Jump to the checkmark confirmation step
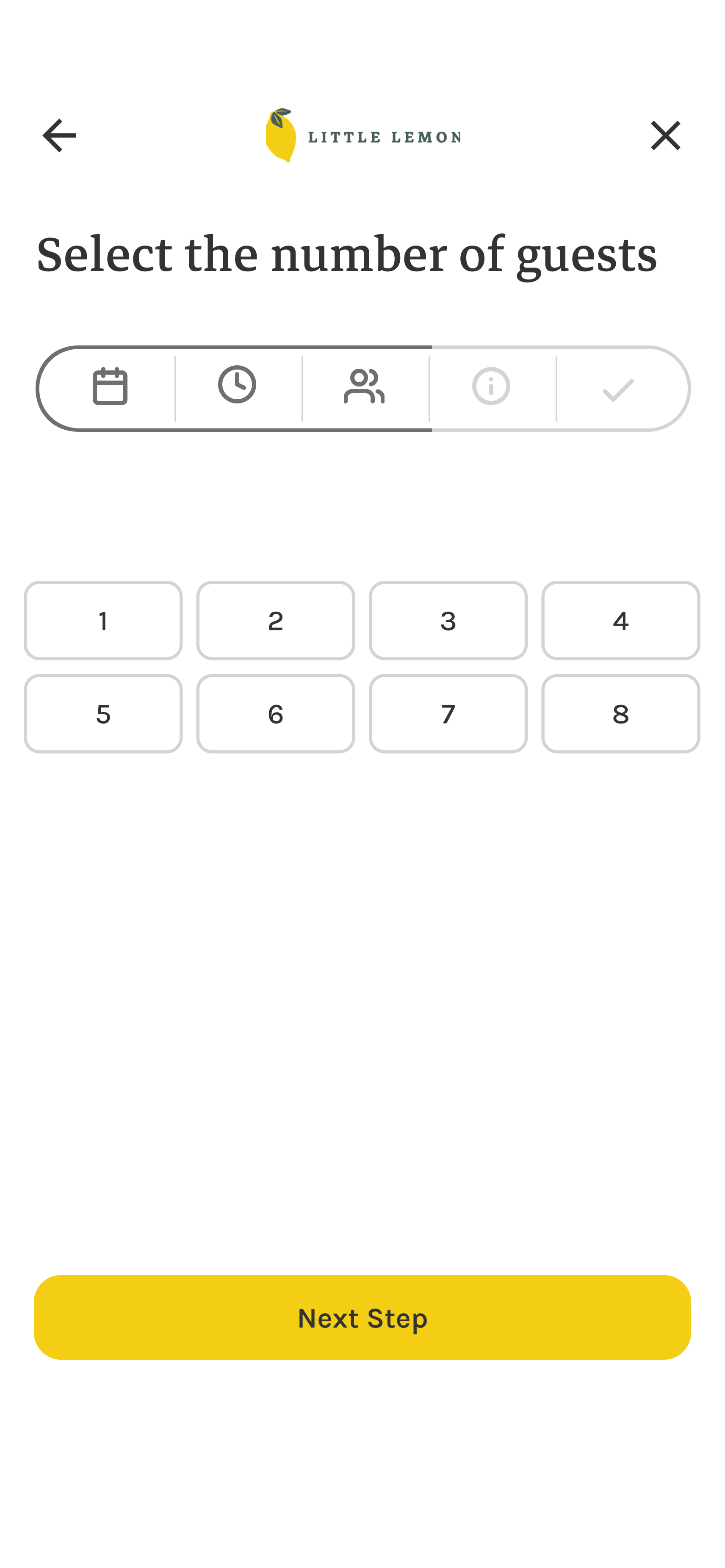 click(618, 387)
